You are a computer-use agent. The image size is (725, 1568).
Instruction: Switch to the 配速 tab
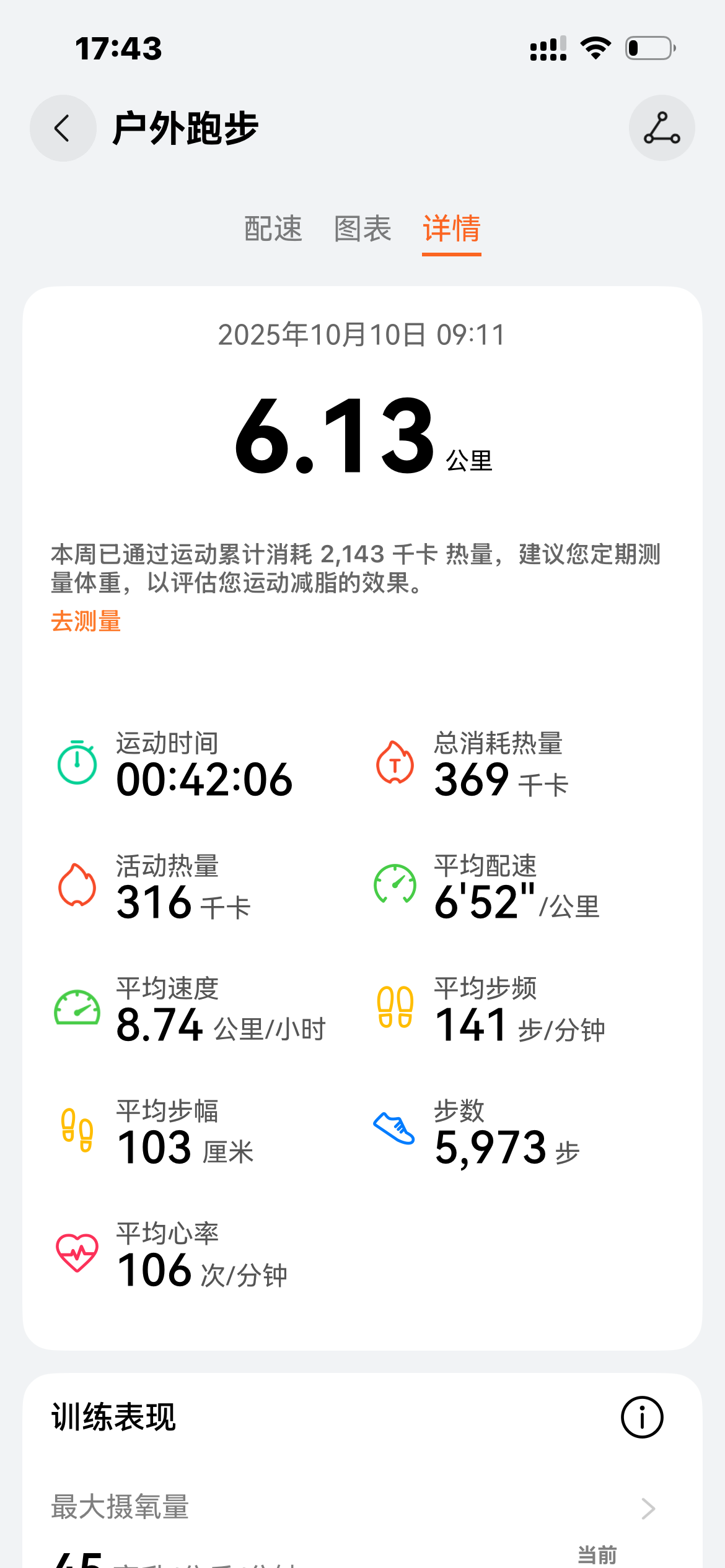273,229
